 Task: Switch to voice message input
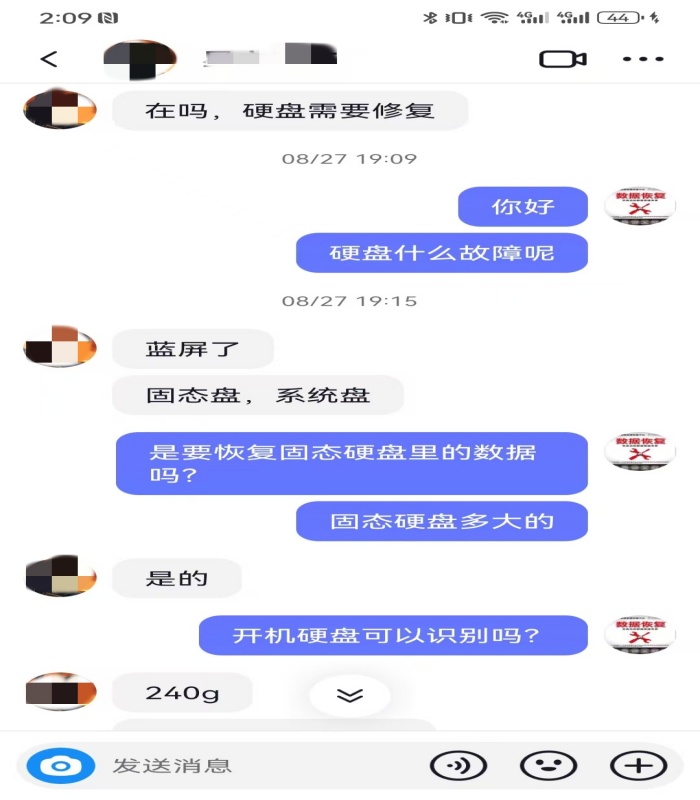(458, 766)
